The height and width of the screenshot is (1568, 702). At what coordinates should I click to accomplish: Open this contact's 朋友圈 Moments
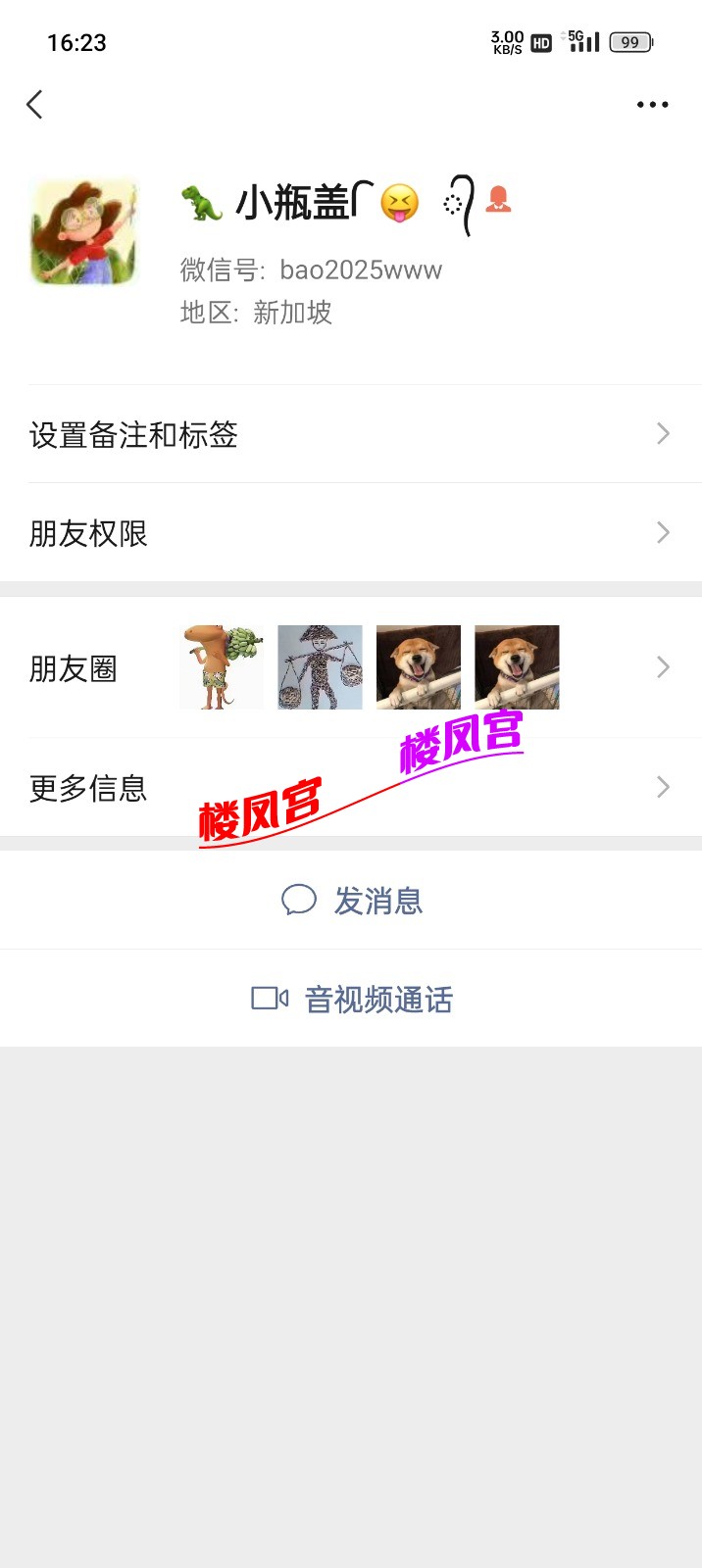(x=350, y=668)
